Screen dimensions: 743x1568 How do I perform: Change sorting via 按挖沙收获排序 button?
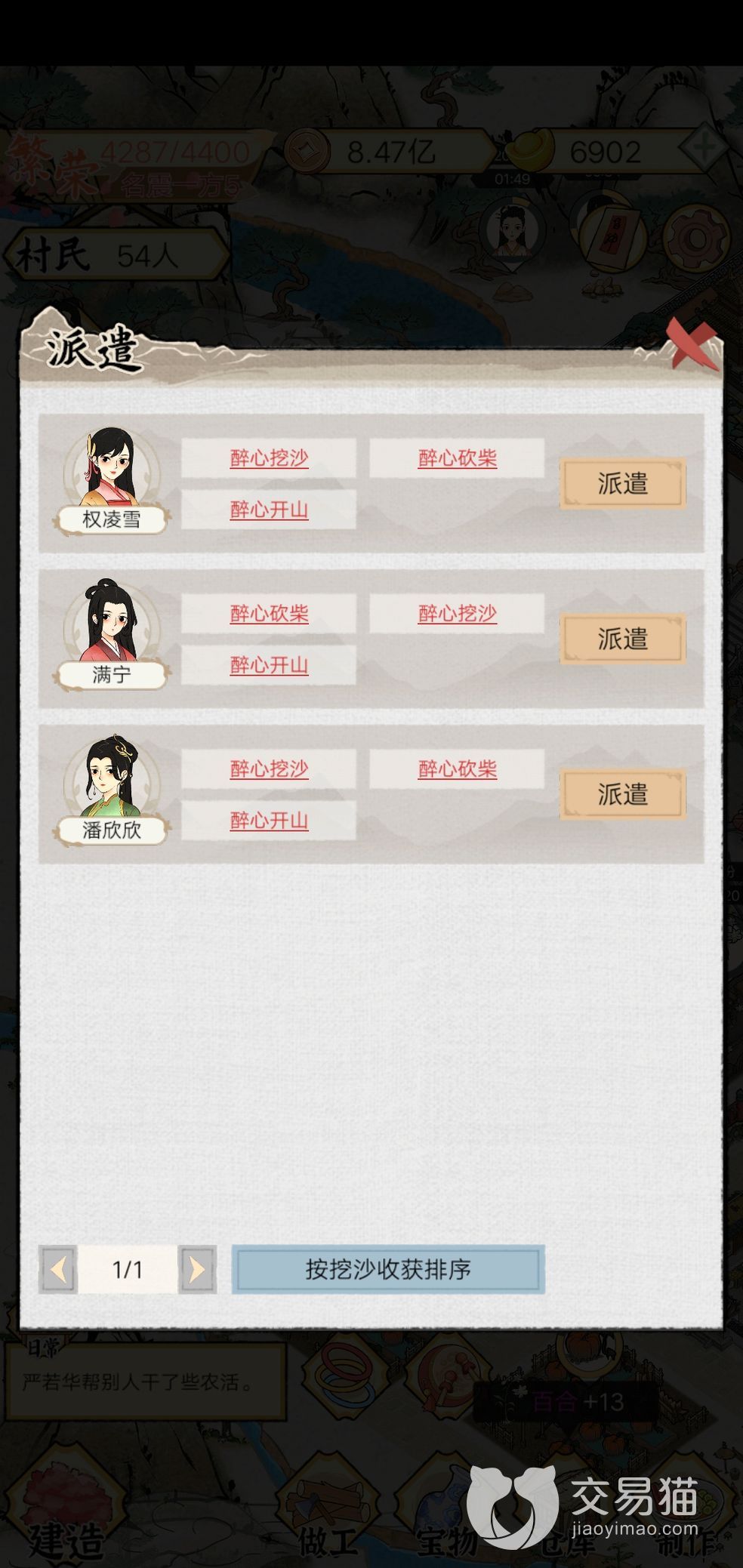pyautogui.click(x=387, y=1270)
